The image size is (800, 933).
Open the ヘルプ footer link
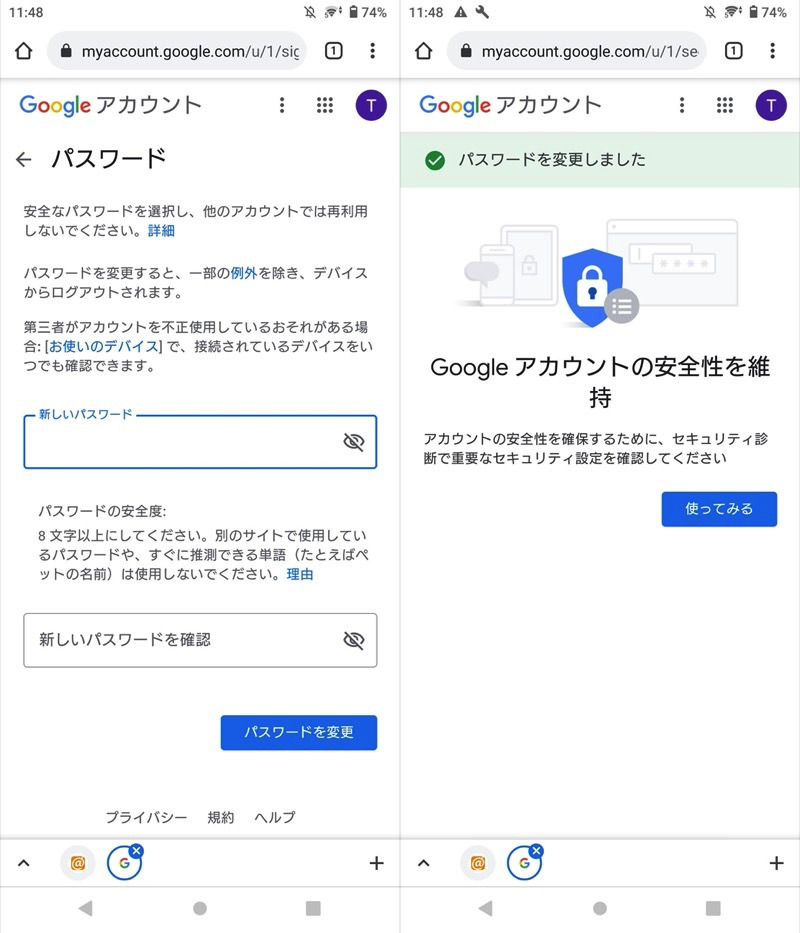[x=275, y=817]
